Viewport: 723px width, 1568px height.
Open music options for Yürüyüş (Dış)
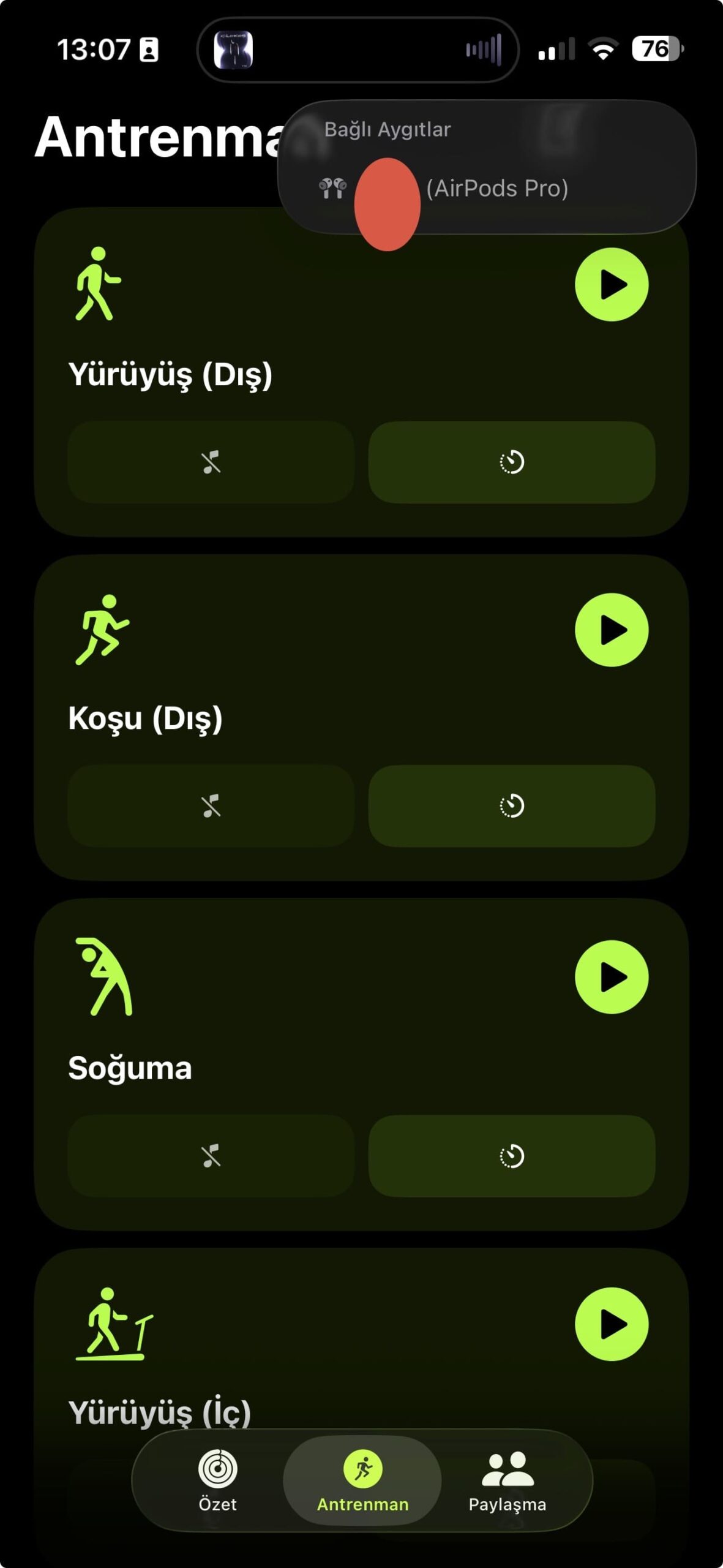pos(211,462)
